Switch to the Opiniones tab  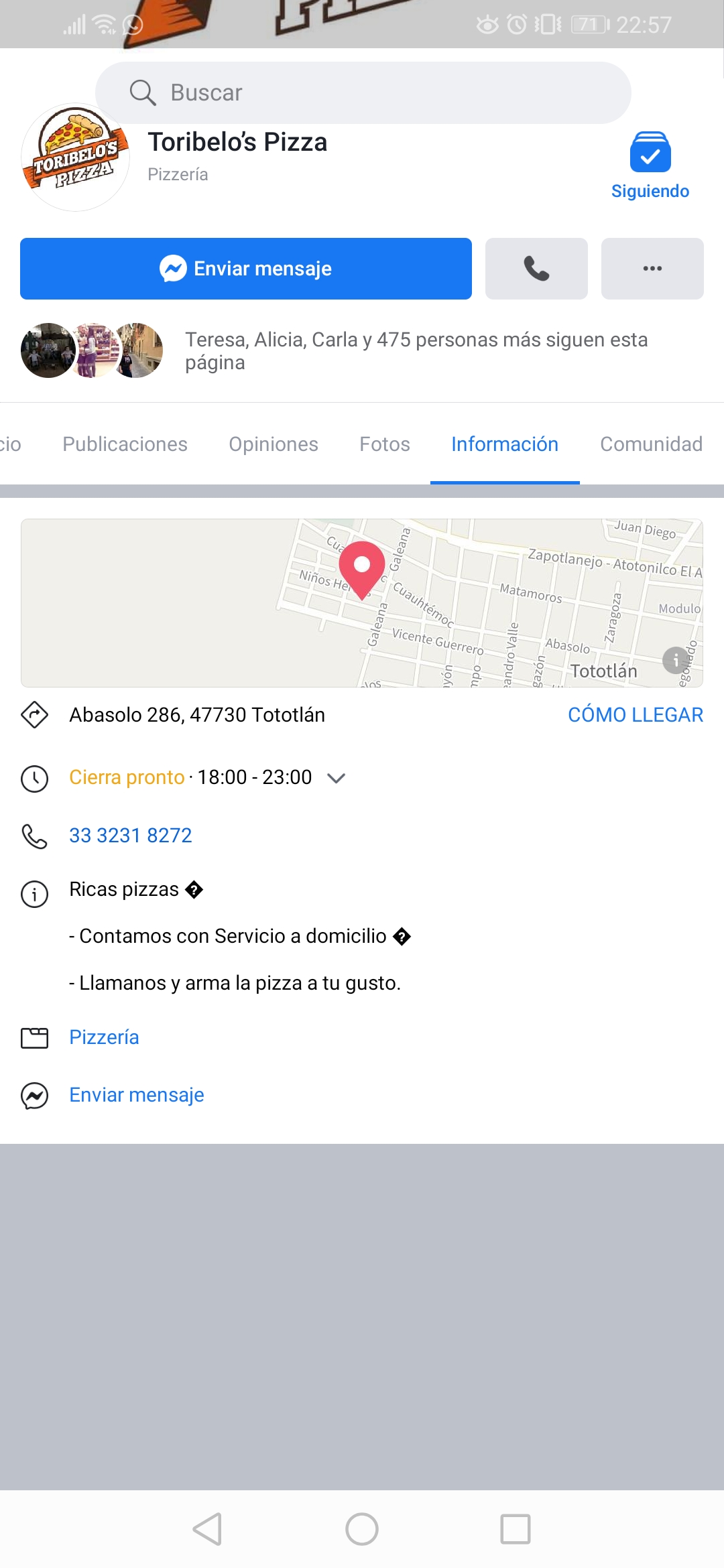tap(273, 444)
